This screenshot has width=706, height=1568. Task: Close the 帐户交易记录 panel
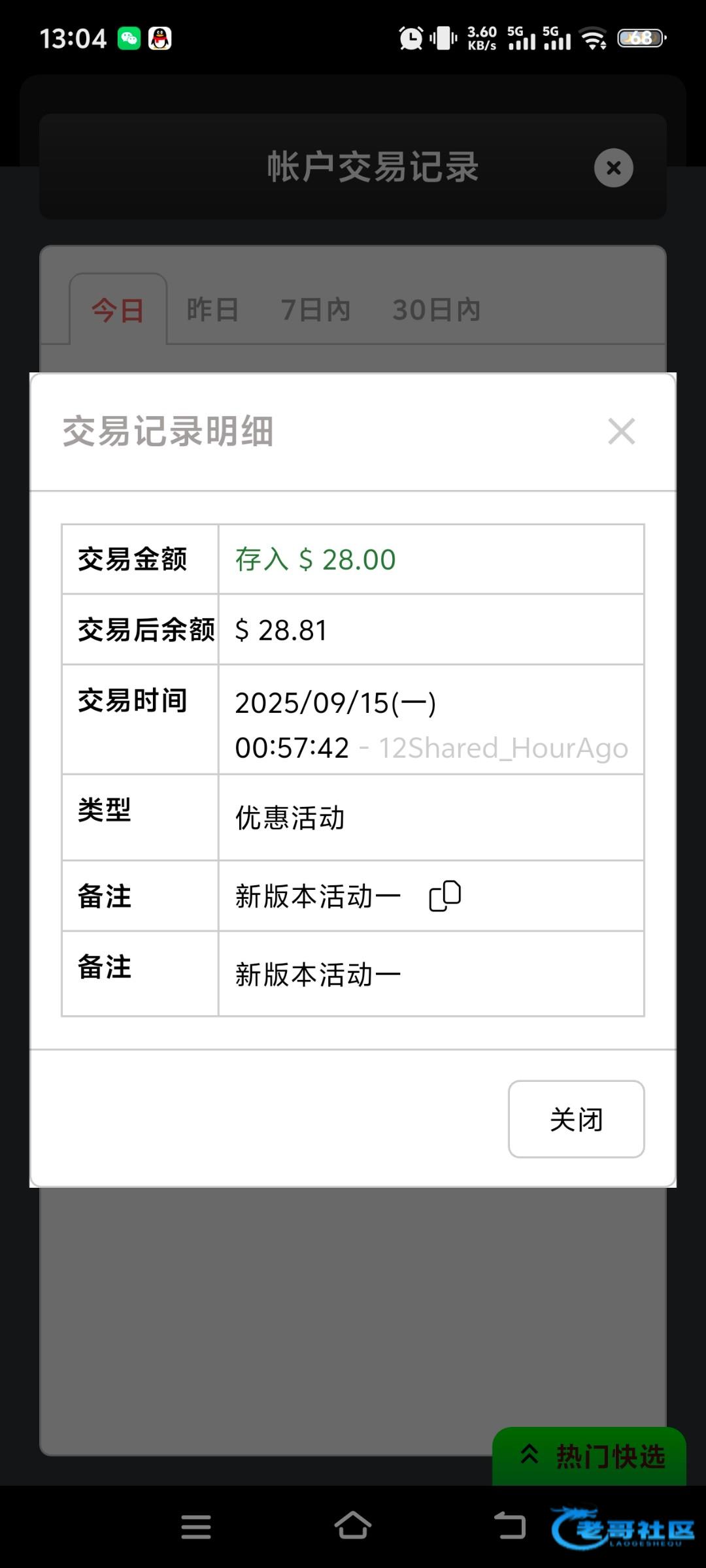coord(613,168)
